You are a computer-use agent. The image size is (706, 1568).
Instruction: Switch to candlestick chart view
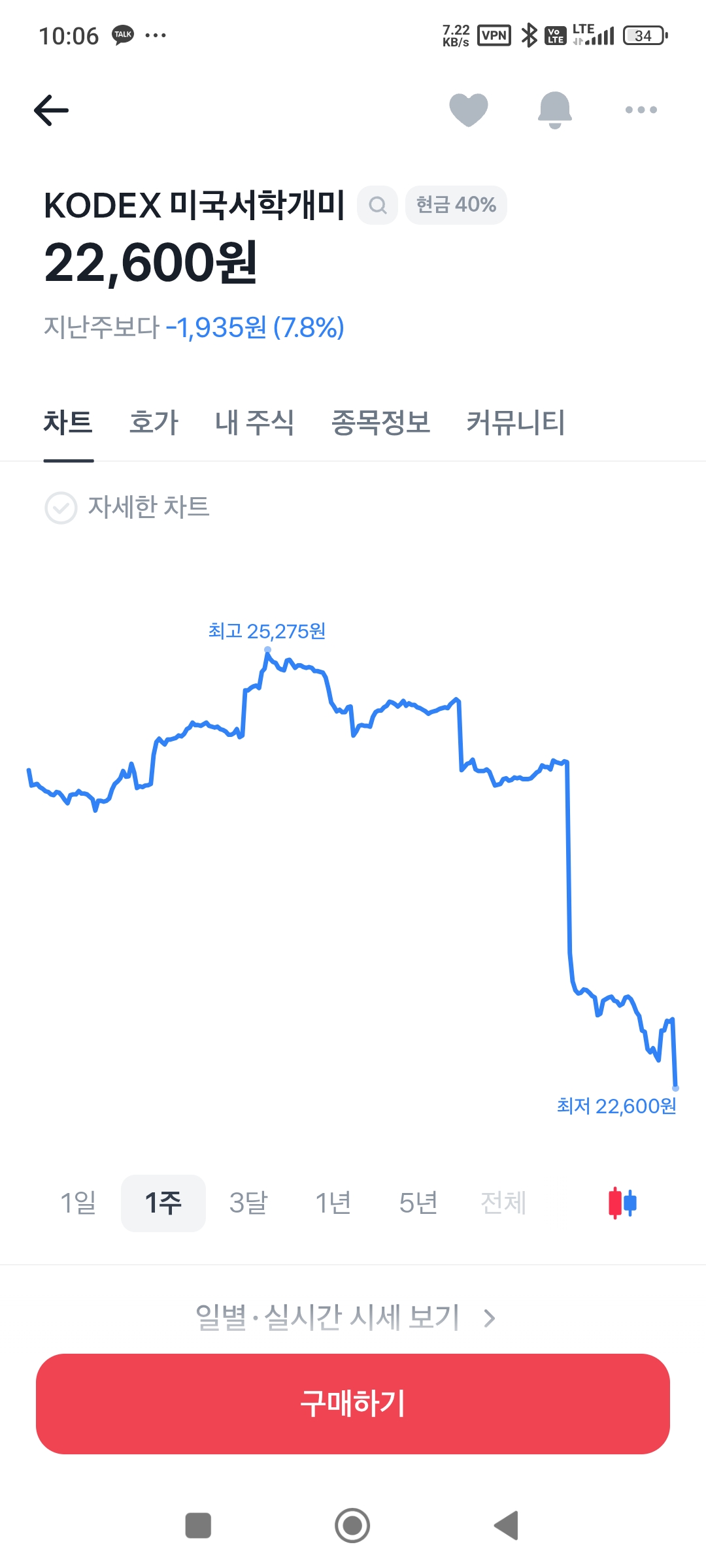[x=622, y=1203]
